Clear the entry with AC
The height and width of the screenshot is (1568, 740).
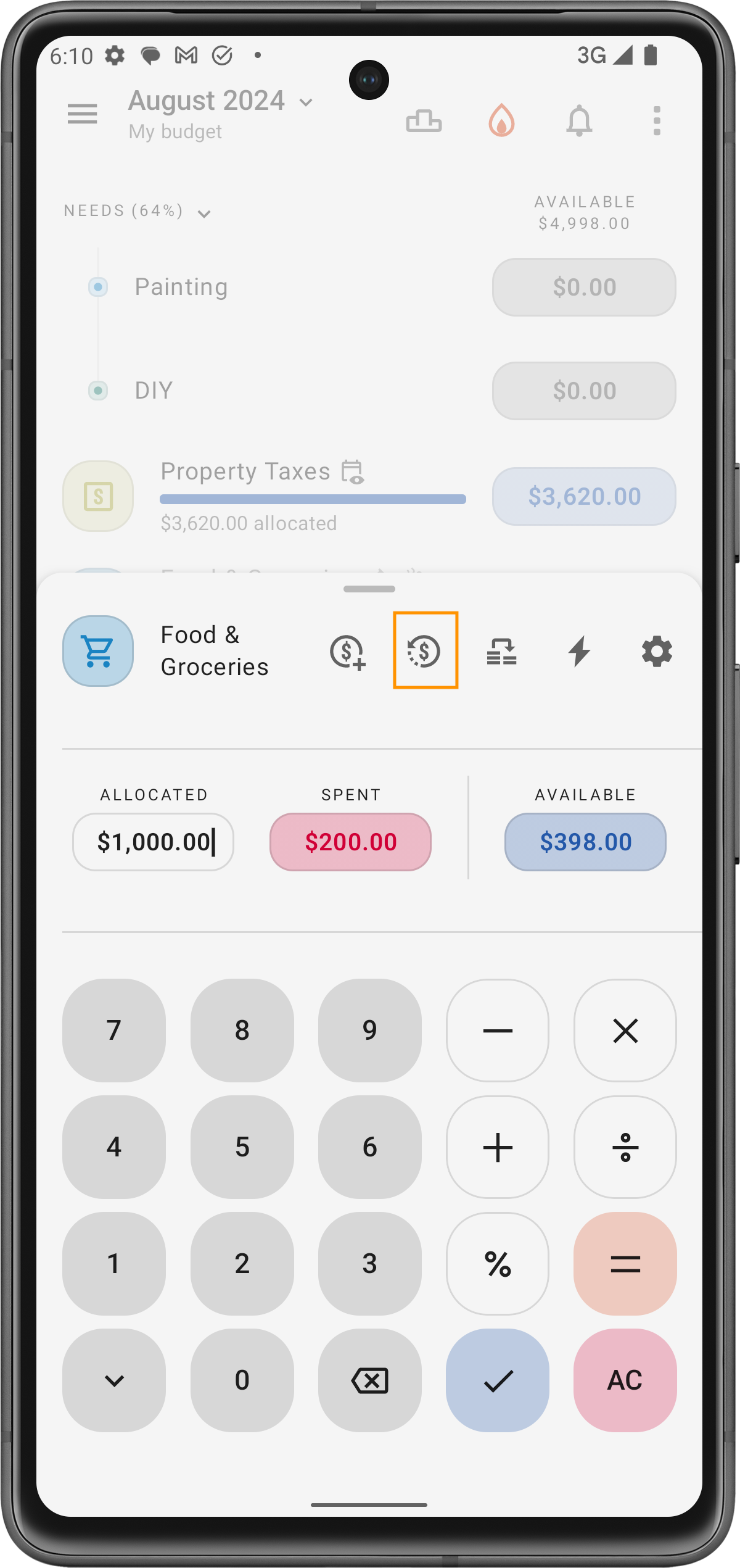tap(625, 1380)
